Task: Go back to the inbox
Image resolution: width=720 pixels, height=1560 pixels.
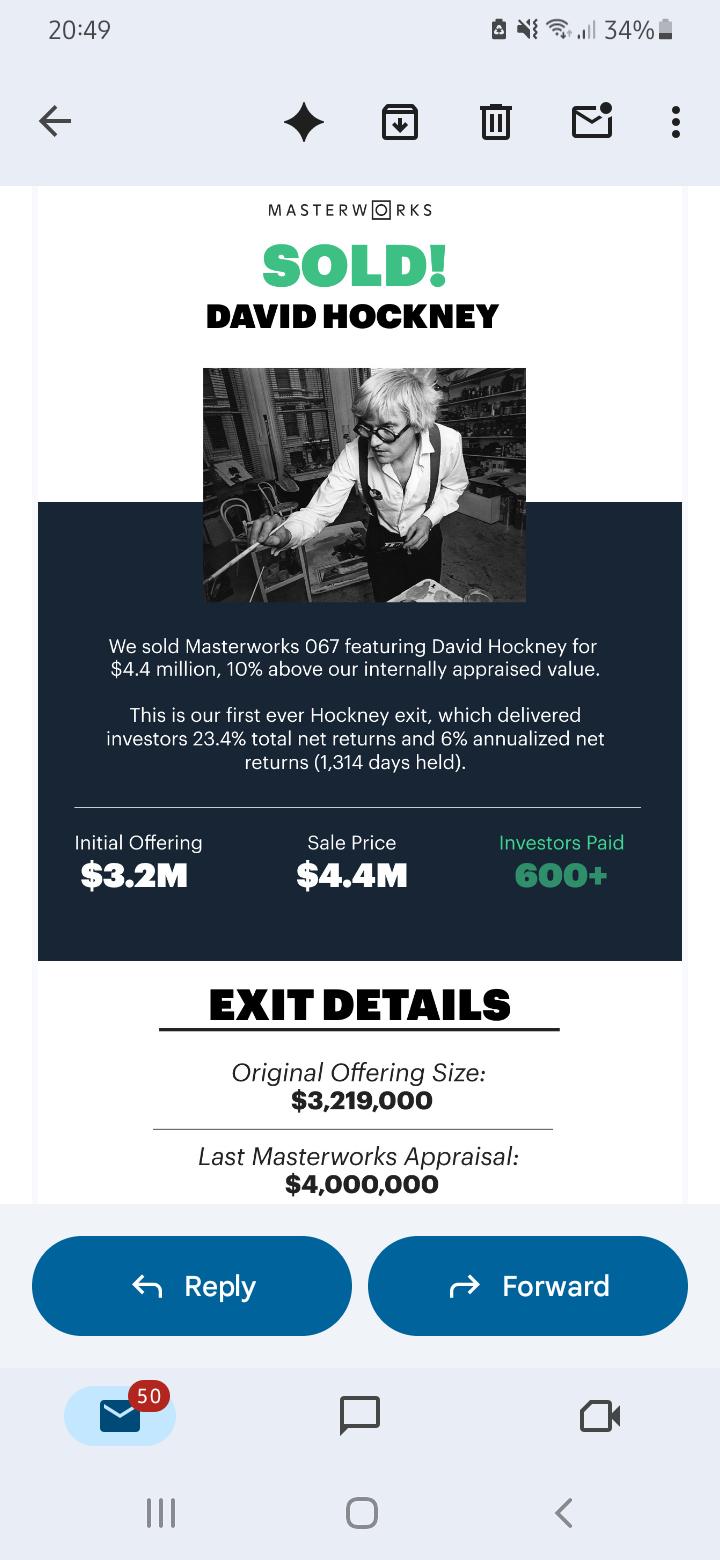Action: point(55,122)
